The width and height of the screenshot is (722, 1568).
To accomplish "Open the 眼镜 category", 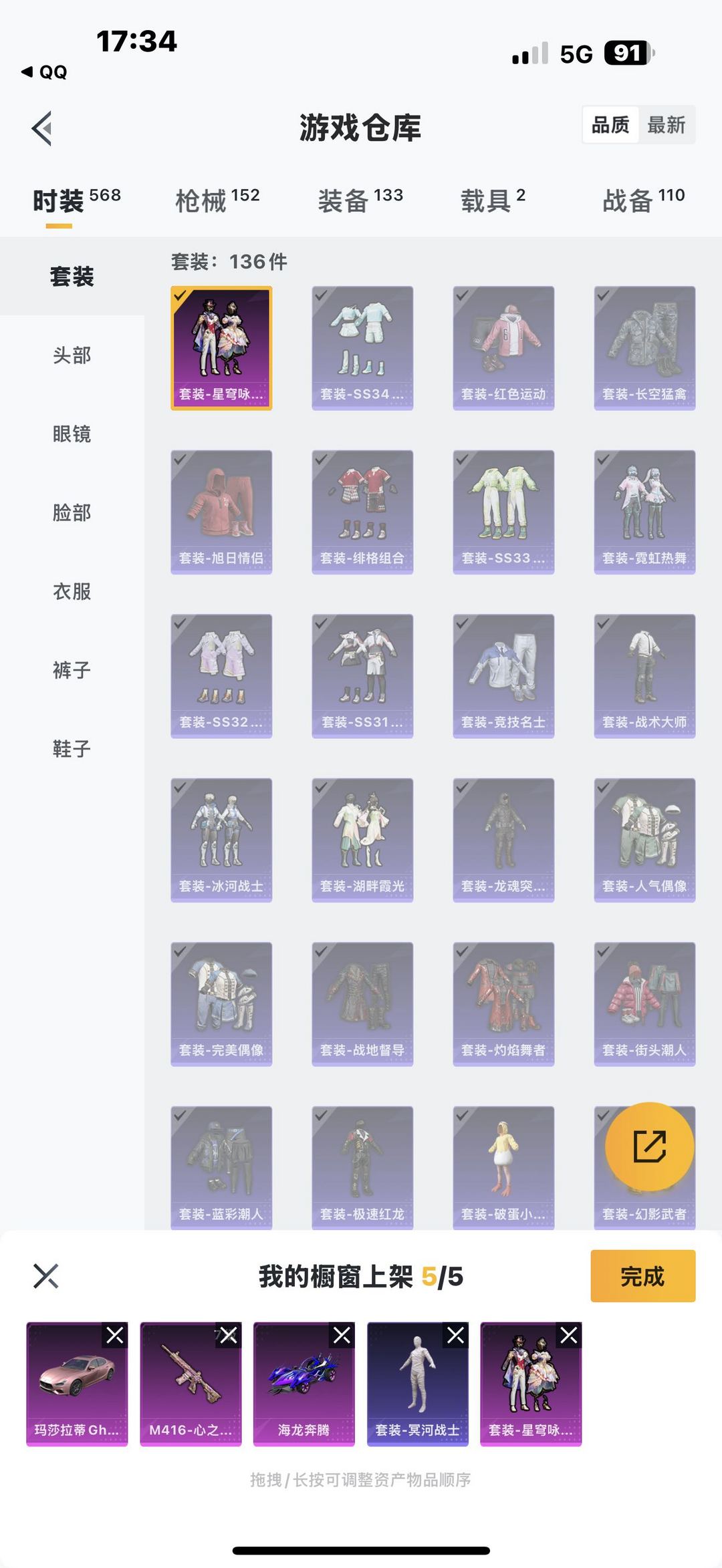I will click(72, 434).
